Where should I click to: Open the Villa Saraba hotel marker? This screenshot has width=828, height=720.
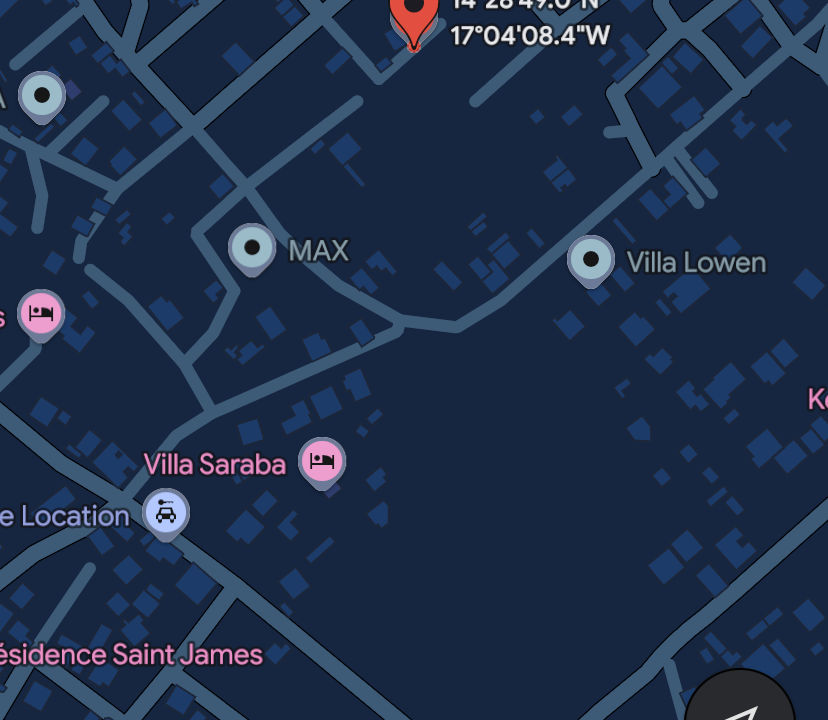click(322, 461)
